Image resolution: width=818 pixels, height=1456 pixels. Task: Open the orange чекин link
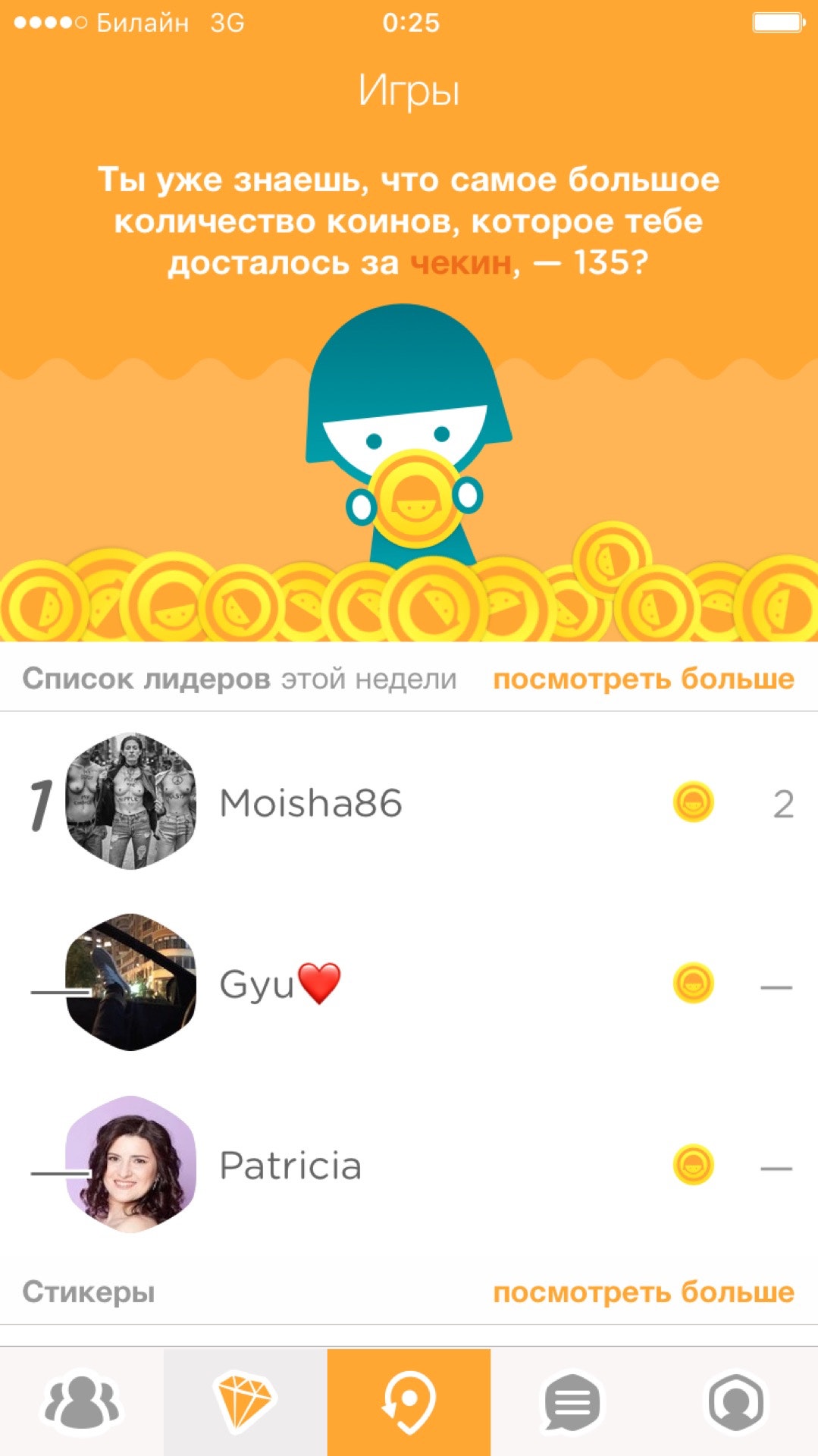point(461,263)
